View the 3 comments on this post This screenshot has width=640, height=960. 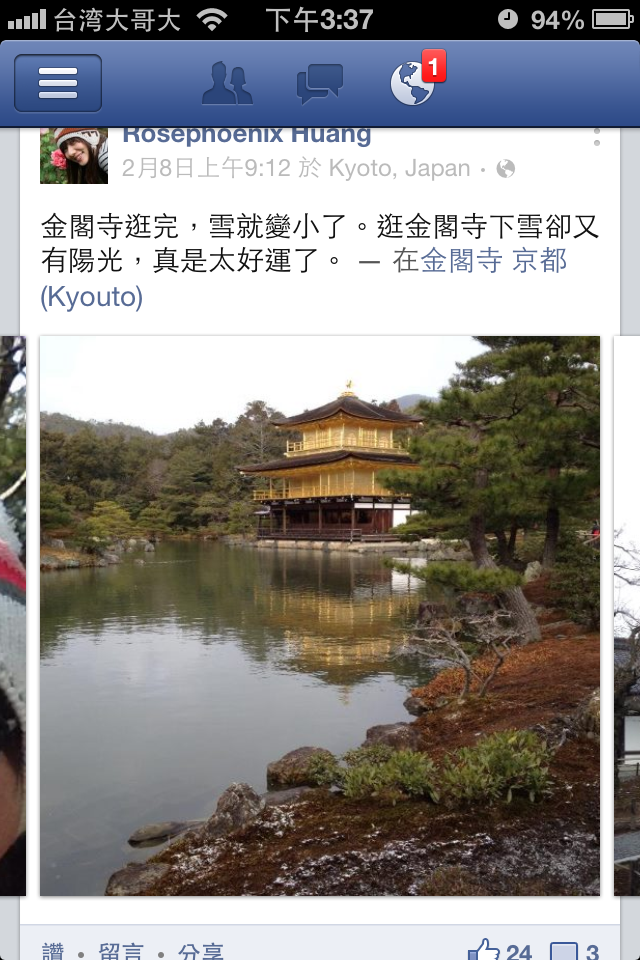pos(576,951)
